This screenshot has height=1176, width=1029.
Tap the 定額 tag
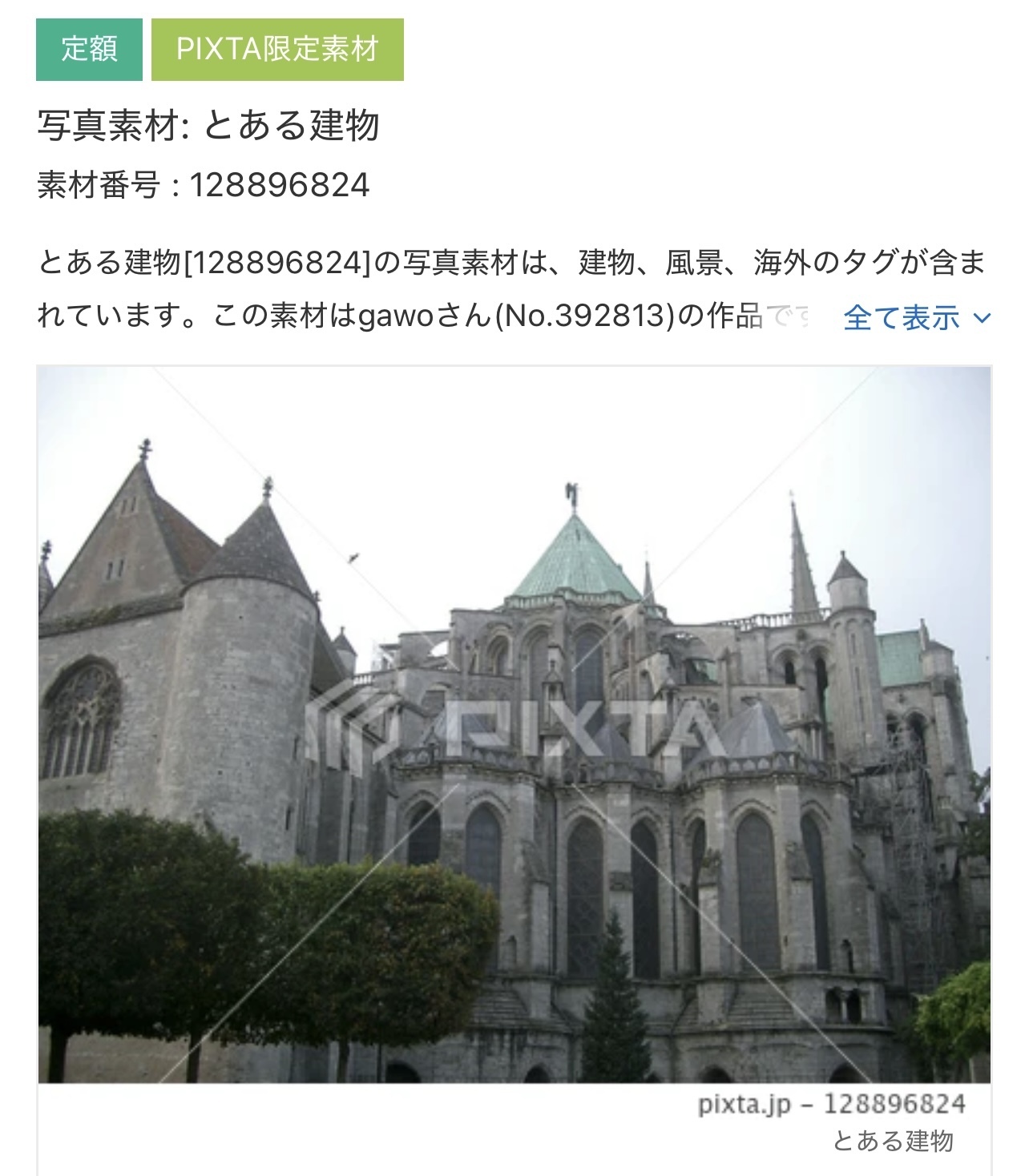[89, 50]
